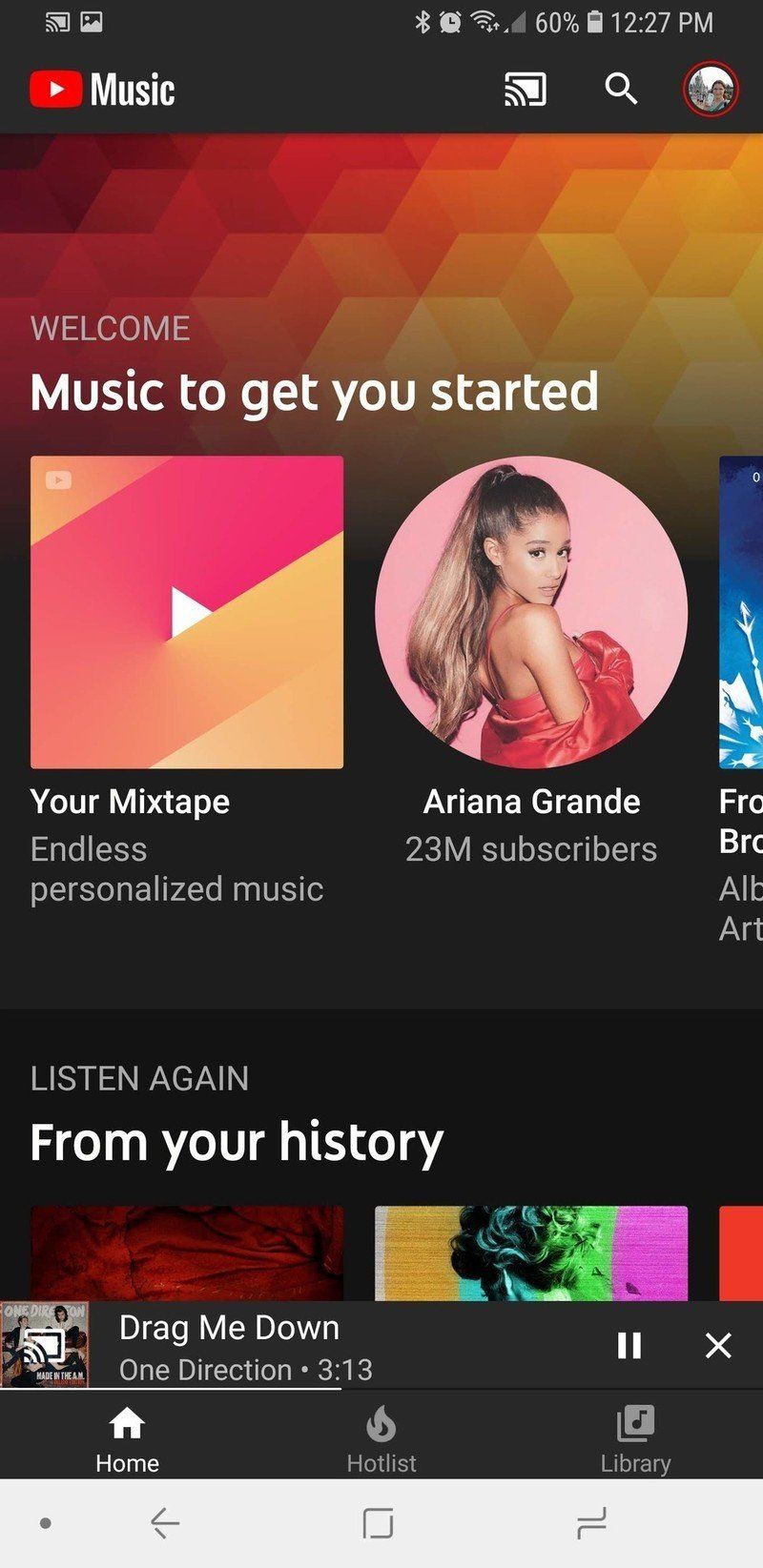Viewport: 763px width, 1568px height.
Task: Open the Hotlist flame icon
Action: (x=381, y=1425)
